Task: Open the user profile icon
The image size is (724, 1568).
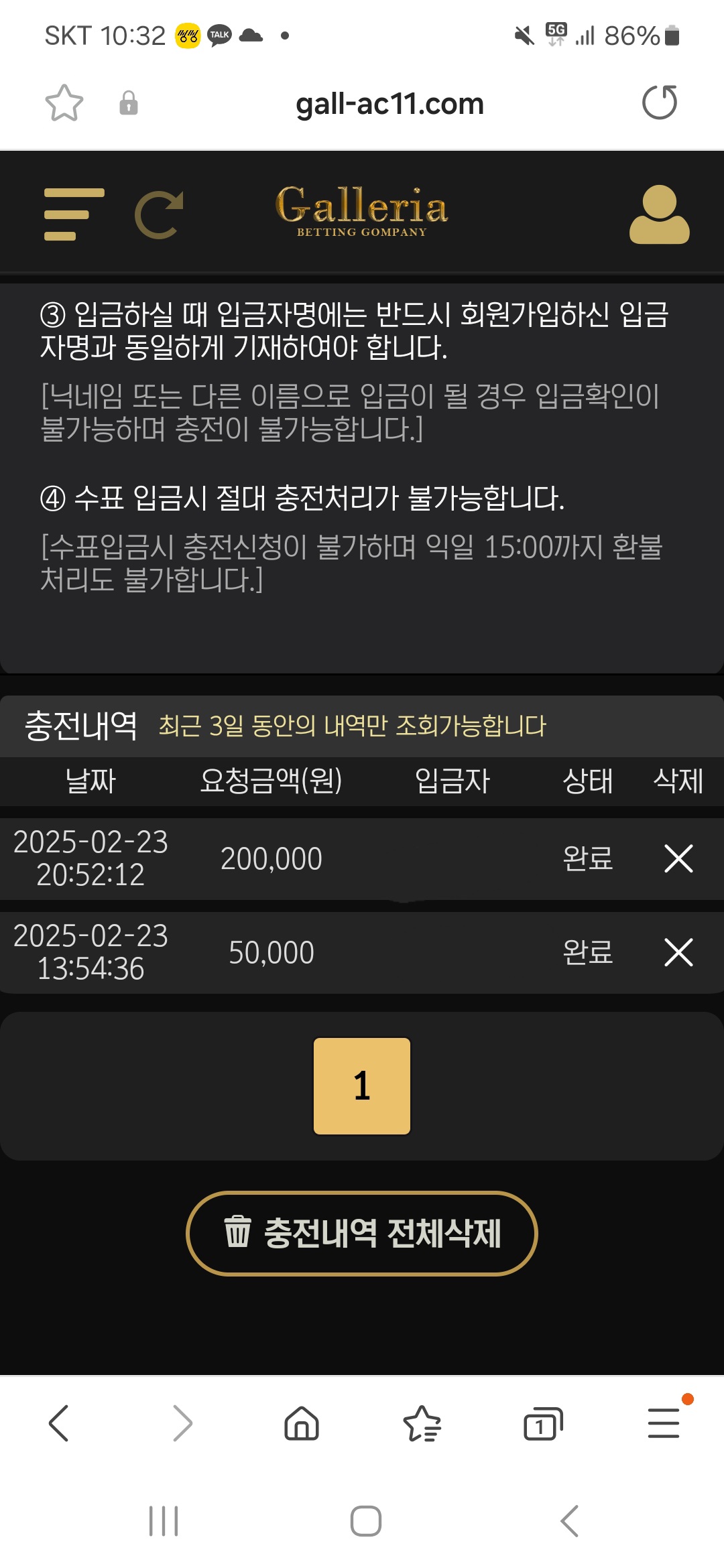Action: pyautogui.click(x=659, y=214)
